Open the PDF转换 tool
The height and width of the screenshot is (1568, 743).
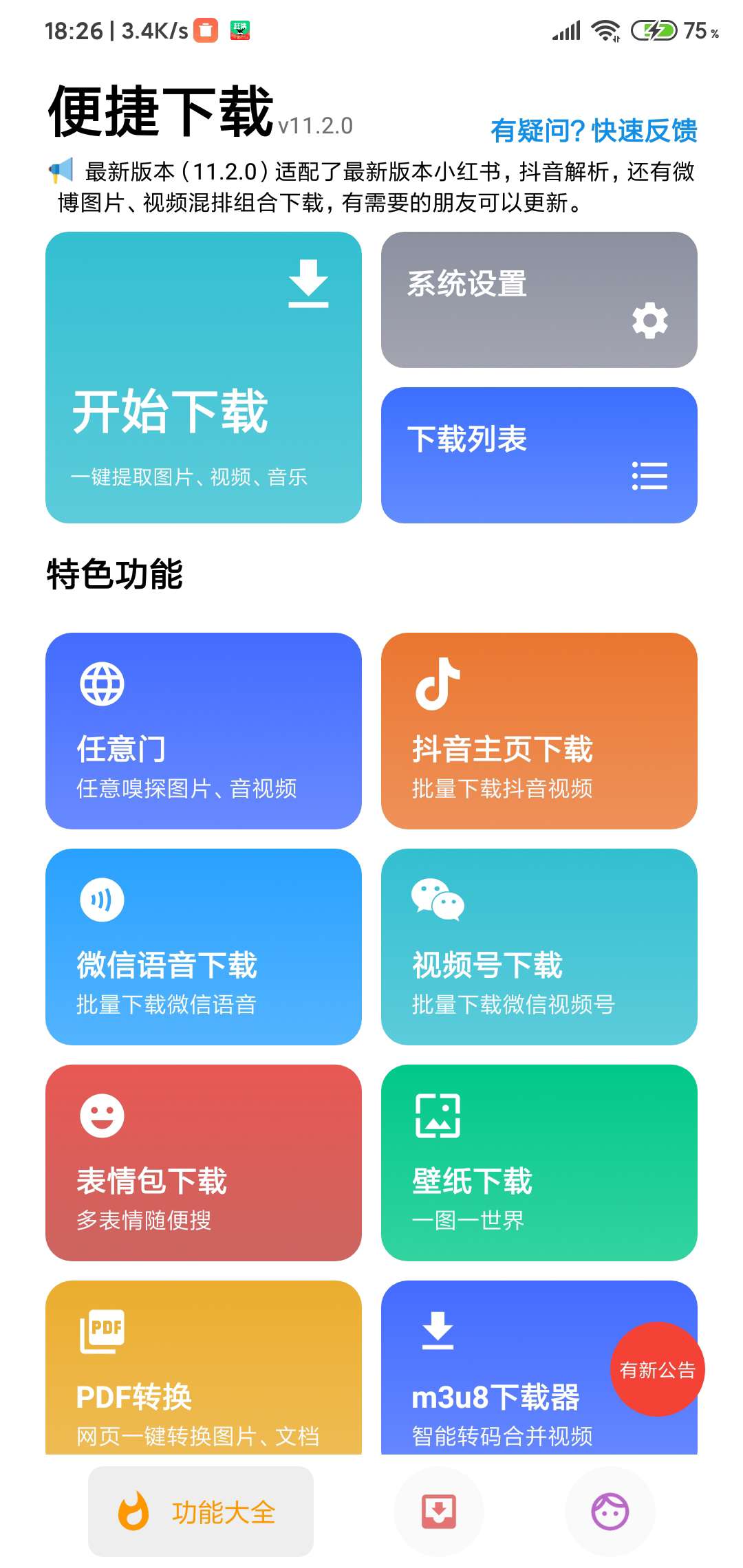(203, 1369)
